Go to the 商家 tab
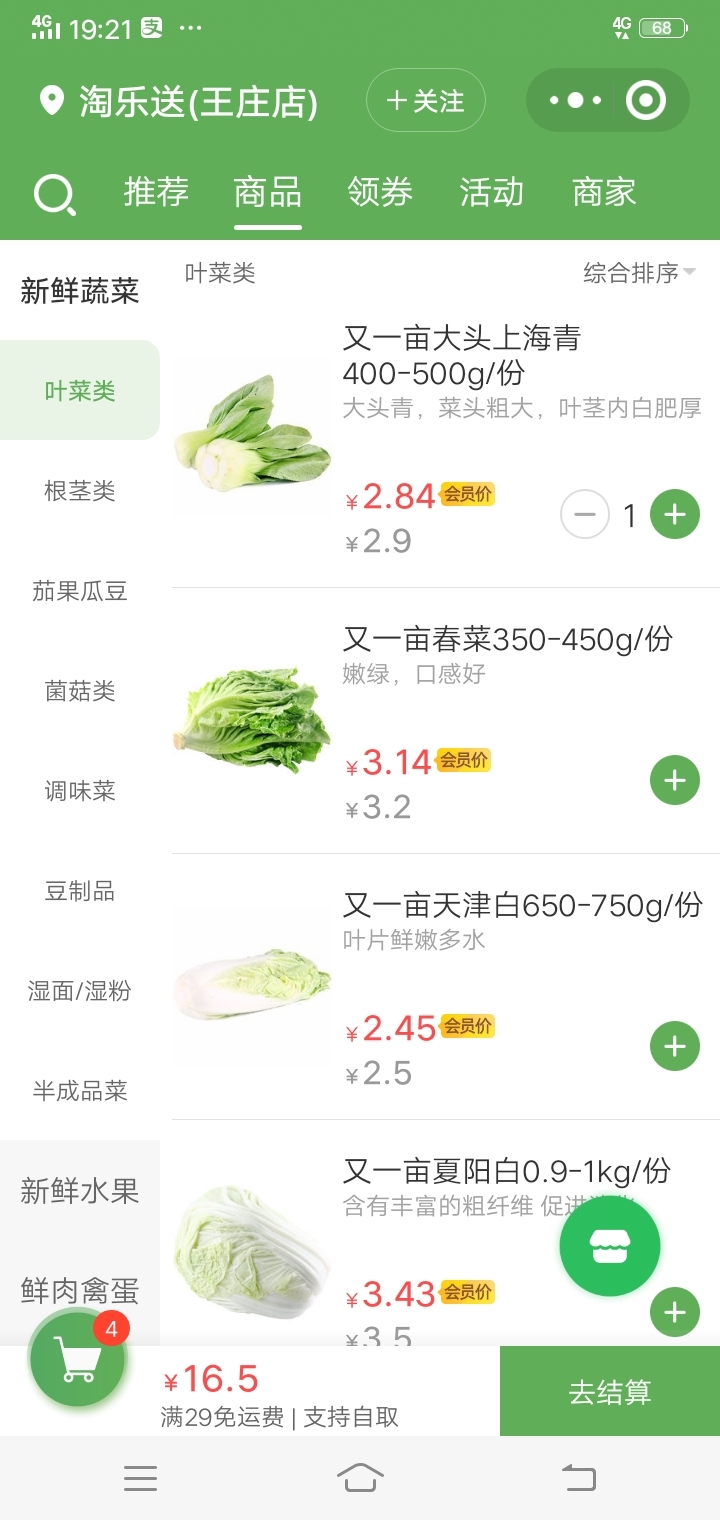 604,192
